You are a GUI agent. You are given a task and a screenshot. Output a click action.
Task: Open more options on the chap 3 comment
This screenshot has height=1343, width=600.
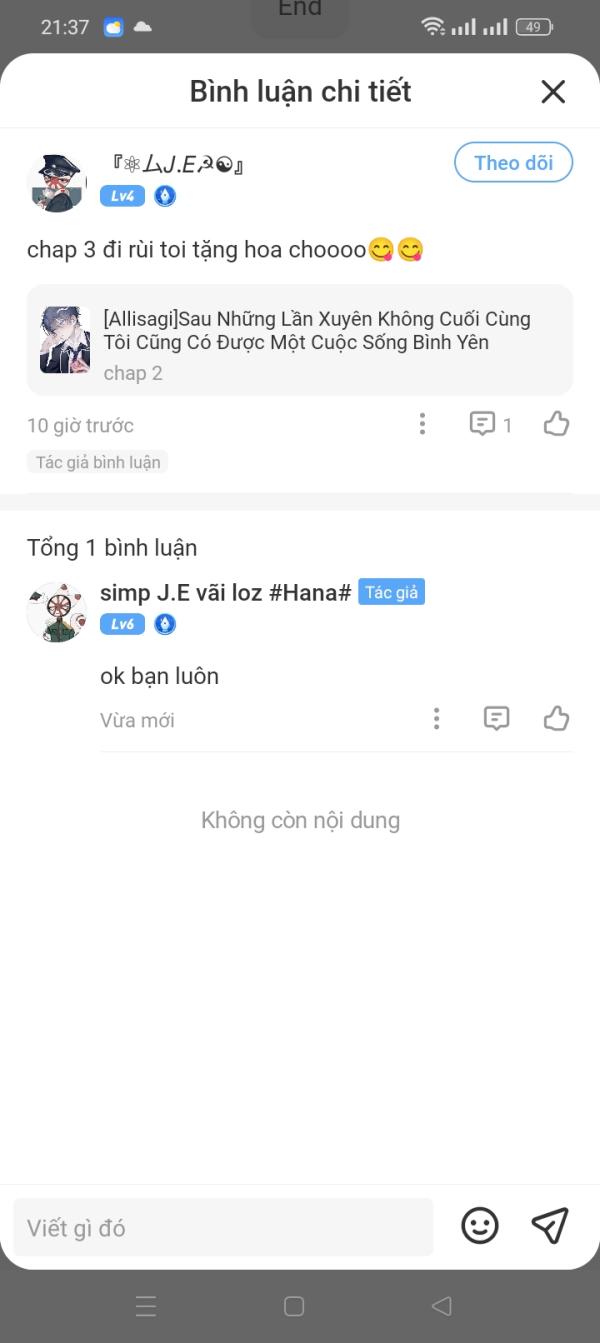422,424
